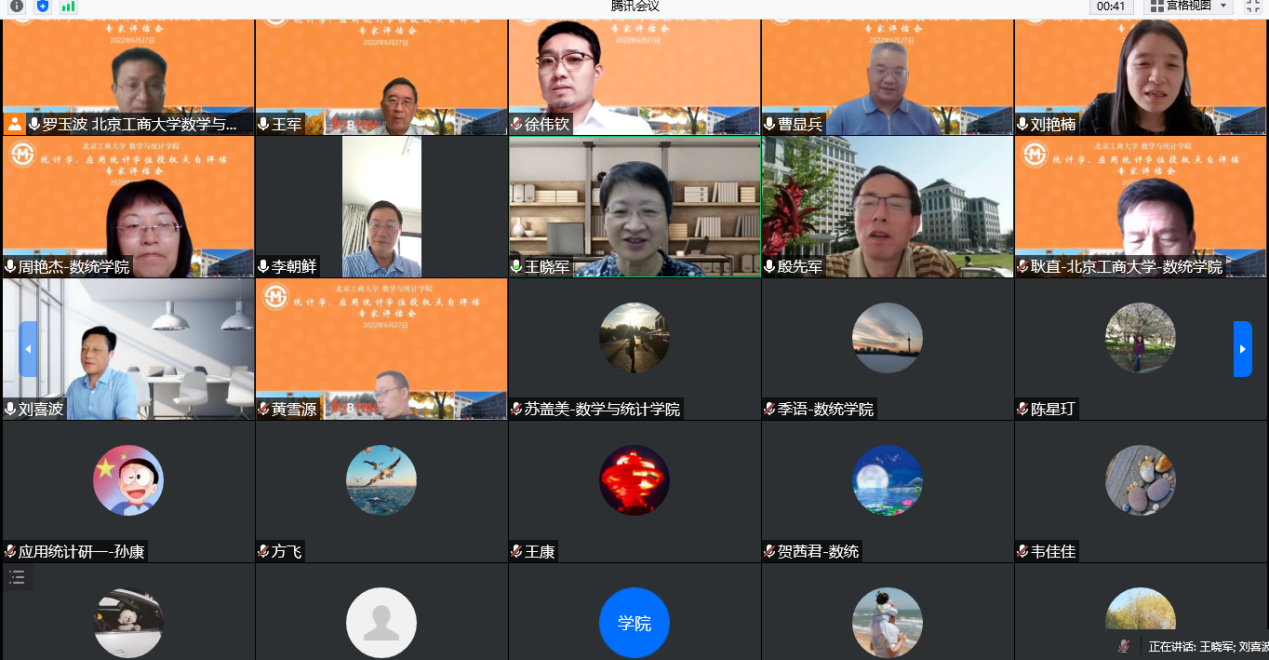Select 王晓军's video tile
The height and width of the screenshot is (660, 1269).
(634, 207)
